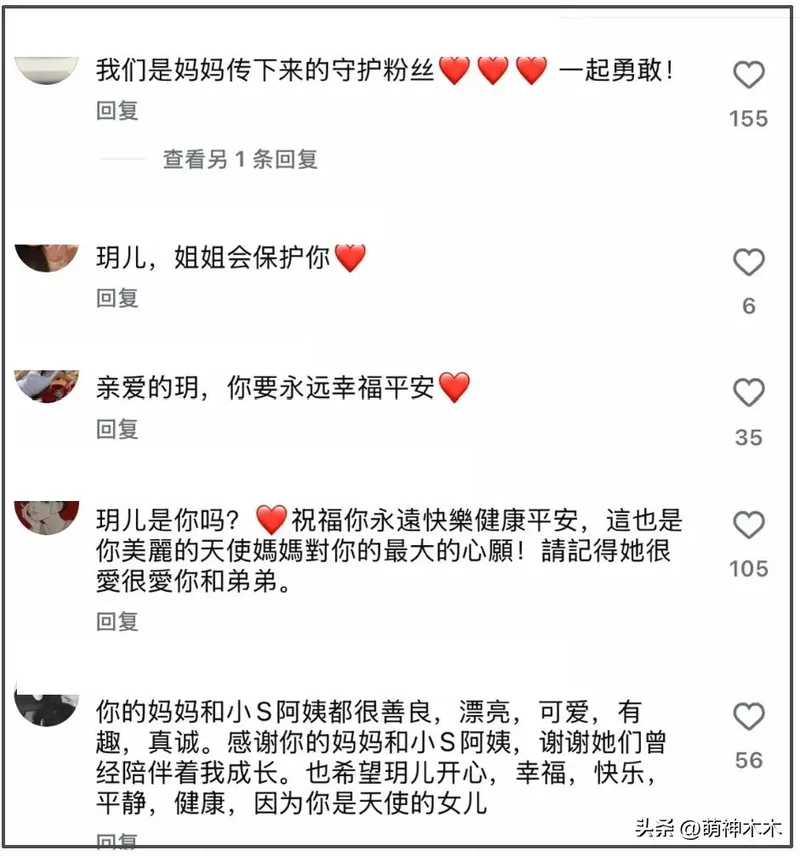This screenshot has height=856, width=800.
Task: Reply to the 姐姐会保护你 comment
Action: coord(117,298)
